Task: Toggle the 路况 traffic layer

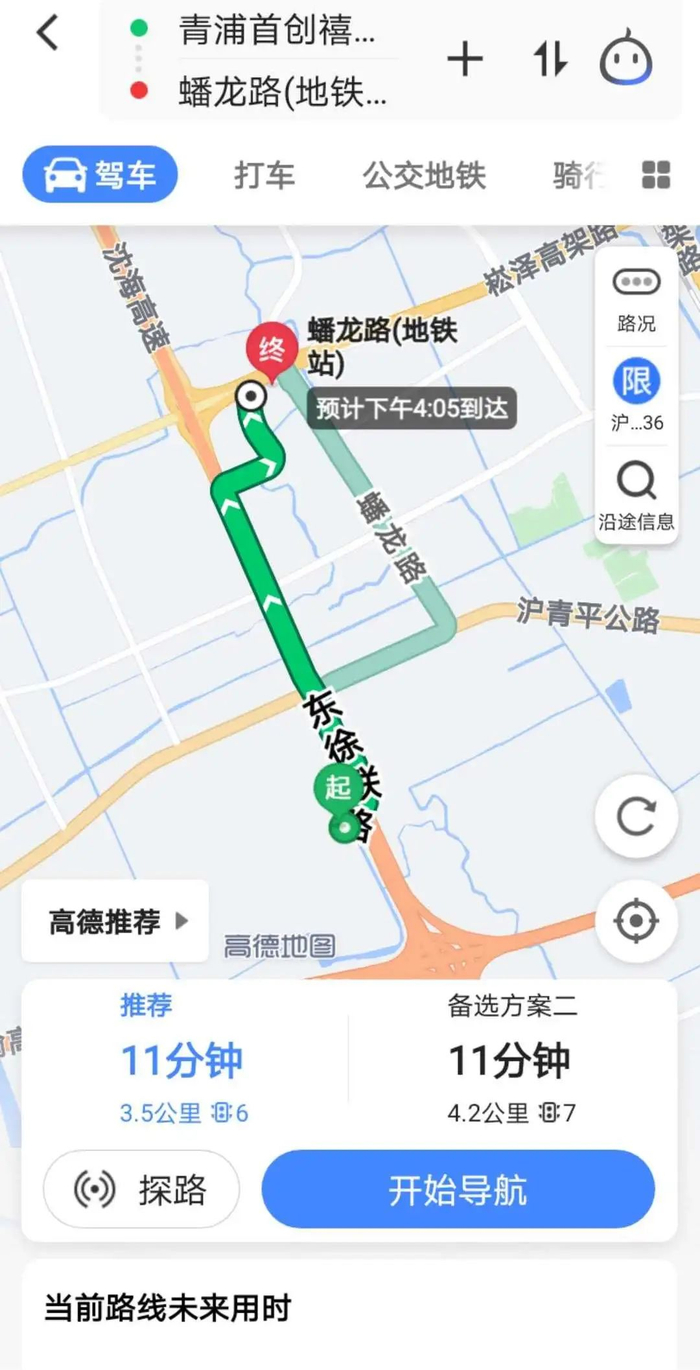Action: (x=636, y=297)
